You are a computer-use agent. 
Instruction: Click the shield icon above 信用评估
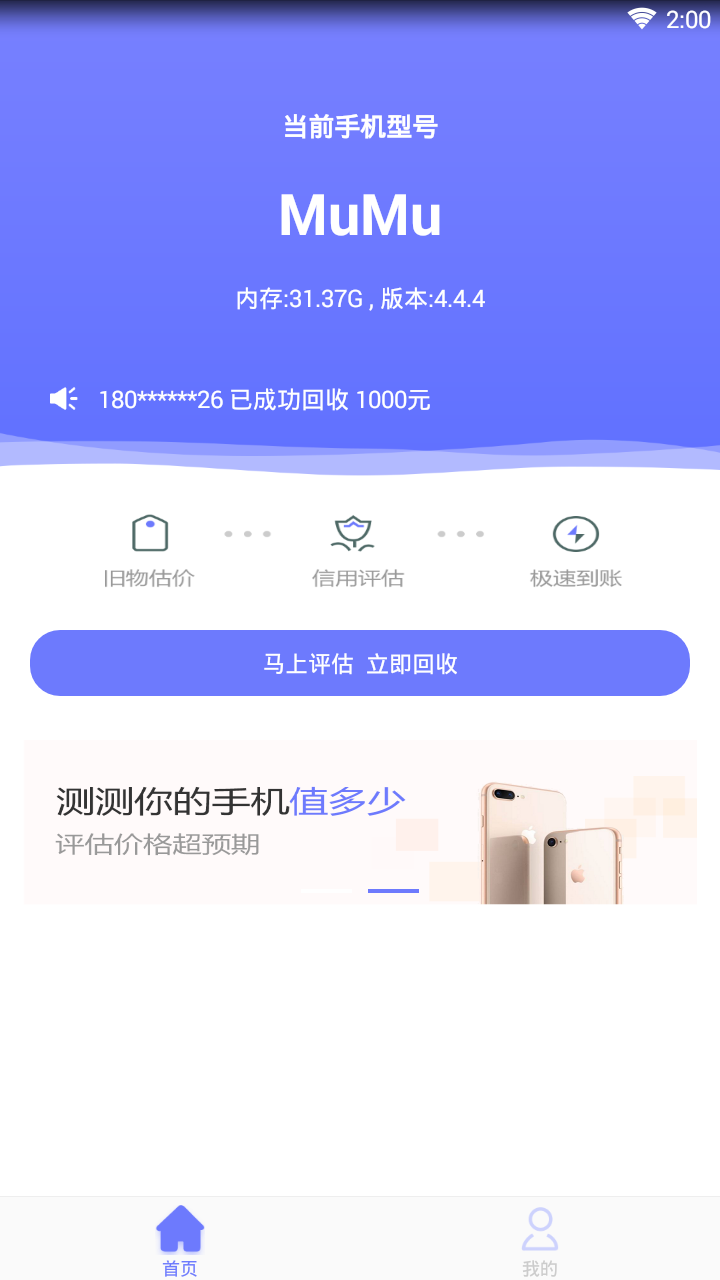[x=355, y=531]
